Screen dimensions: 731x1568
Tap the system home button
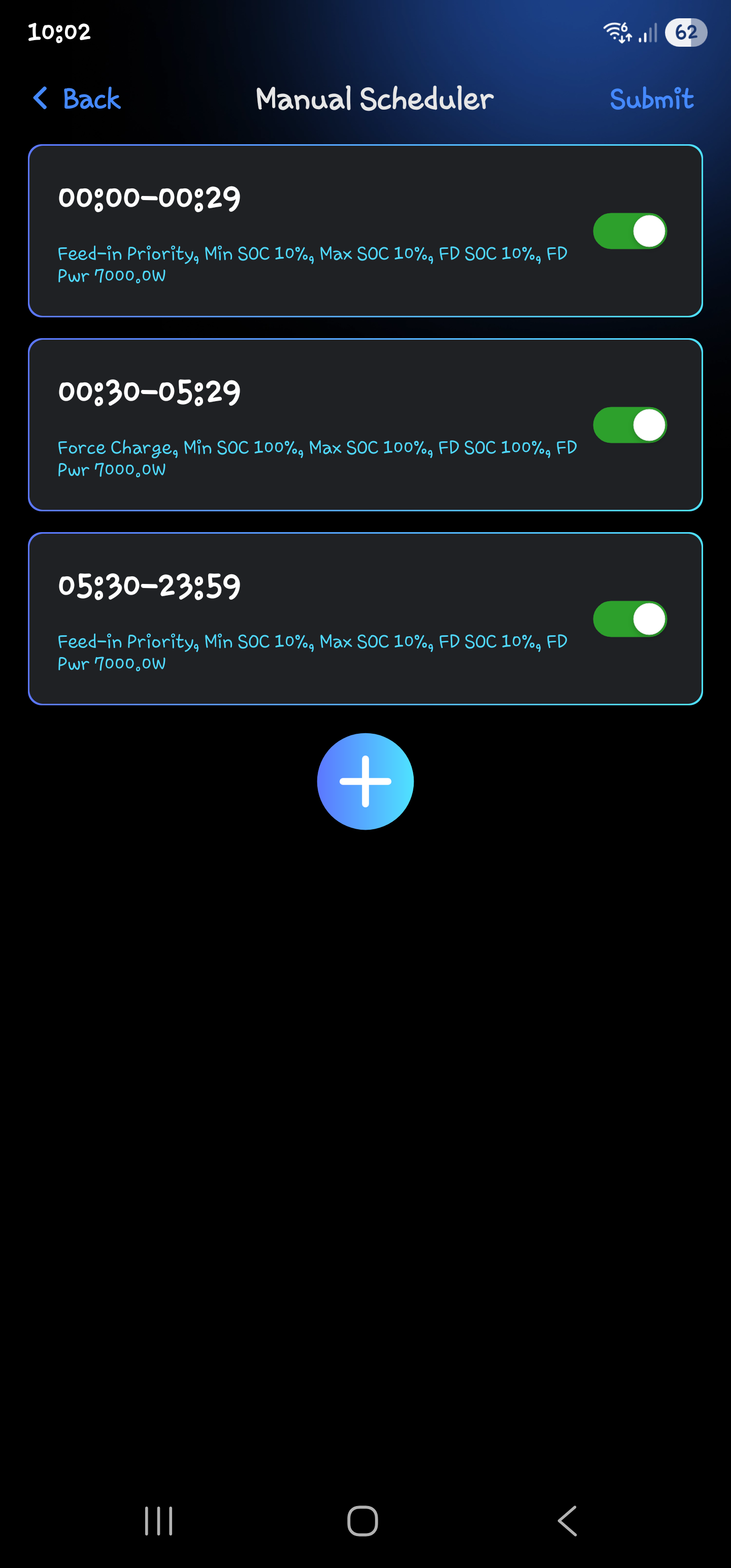tap(363, 1520)
